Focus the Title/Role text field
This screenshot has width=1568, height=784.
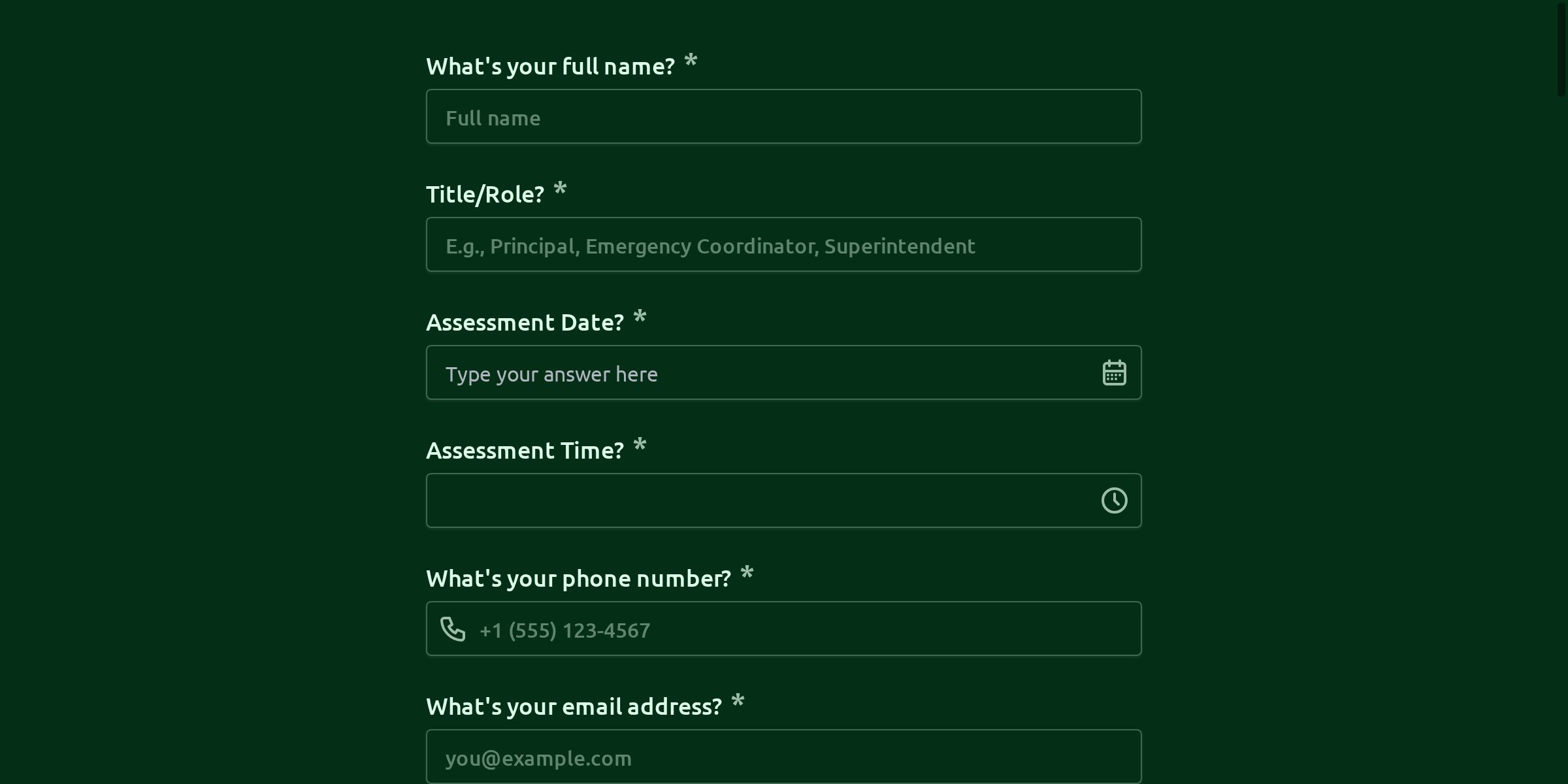783,245
